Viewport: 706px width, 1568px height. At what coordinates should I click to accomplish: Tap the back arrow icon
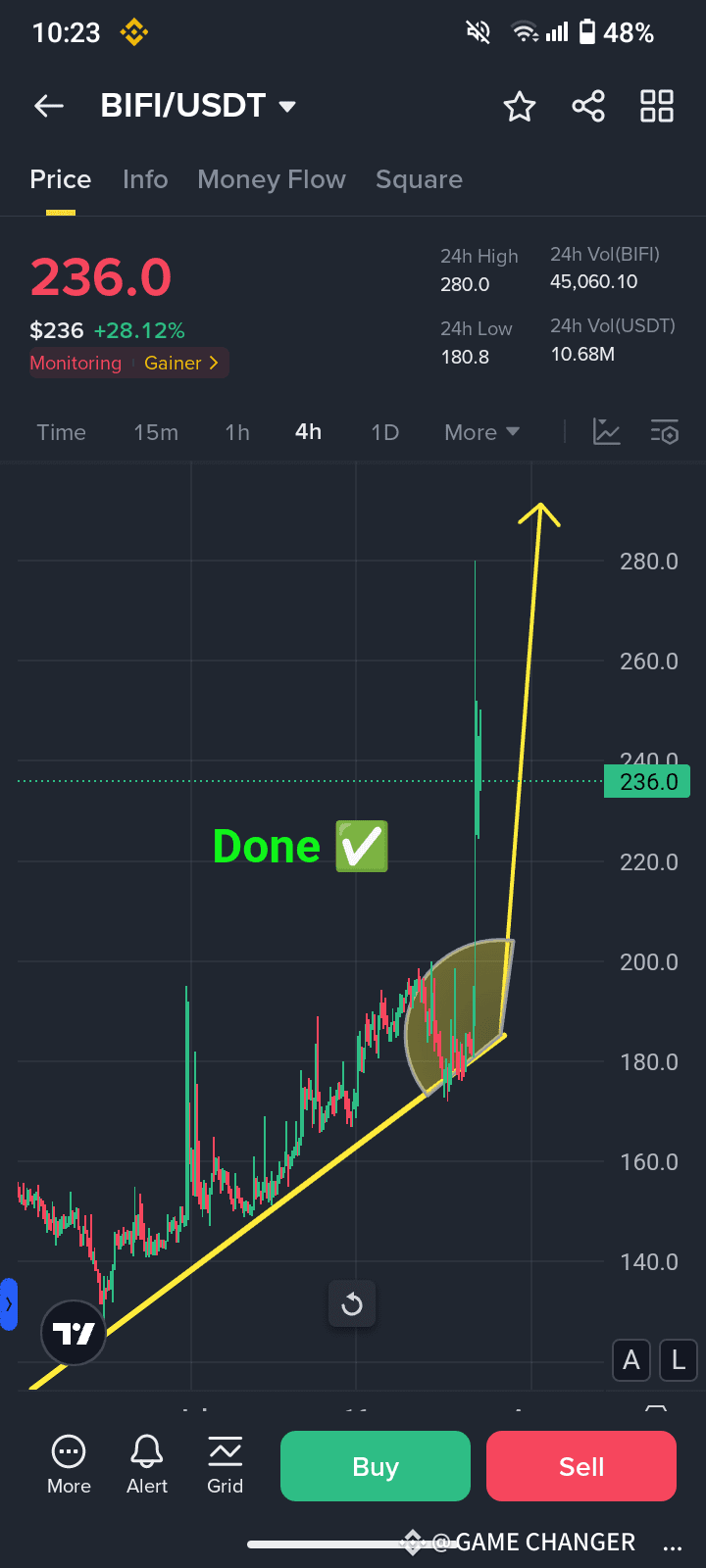tap(49, 106)
